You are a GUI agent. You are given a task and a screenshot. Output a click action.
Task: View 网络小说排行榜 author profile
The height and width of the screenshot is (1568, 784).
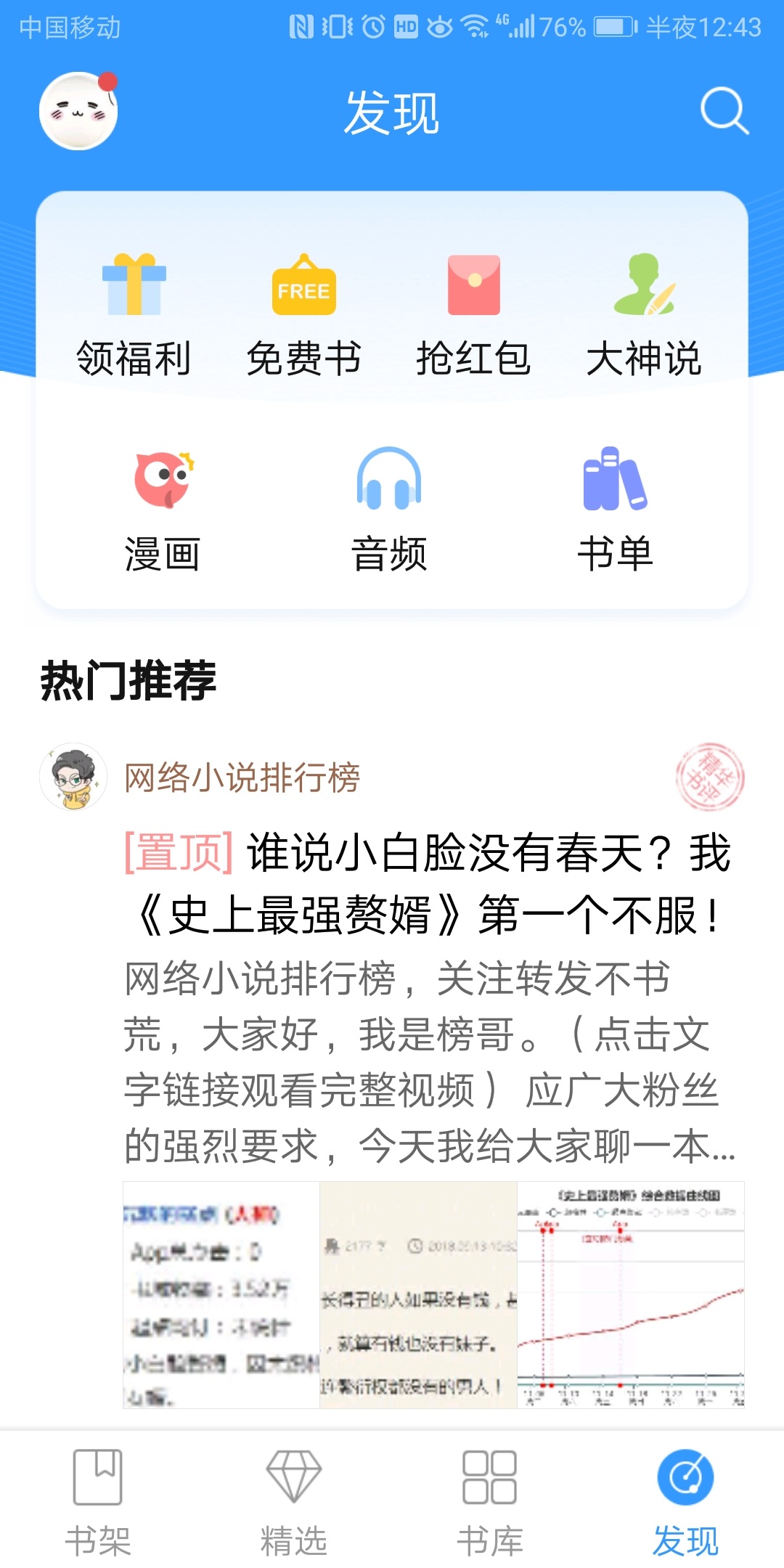(x=242, y=777)
